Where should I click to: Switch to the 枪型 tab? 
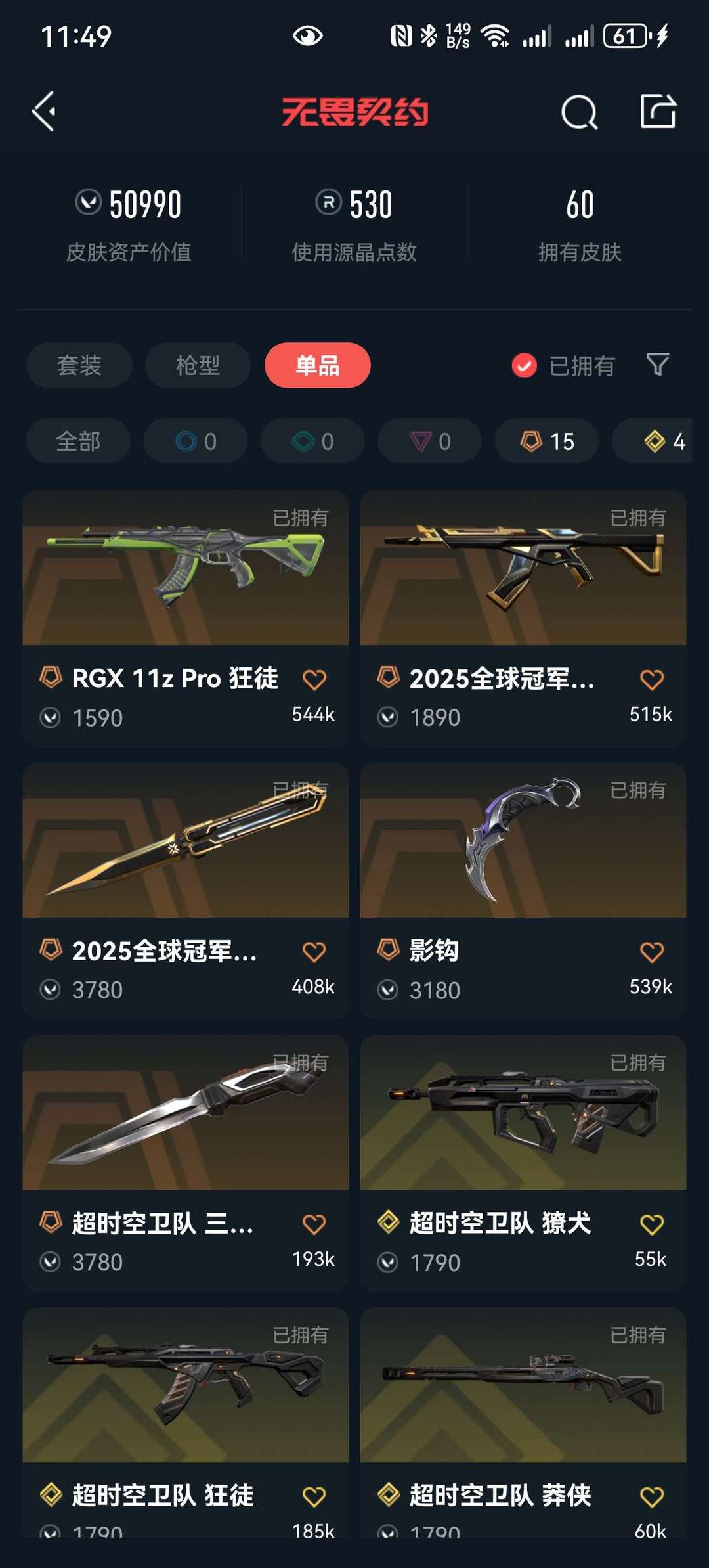198,365
